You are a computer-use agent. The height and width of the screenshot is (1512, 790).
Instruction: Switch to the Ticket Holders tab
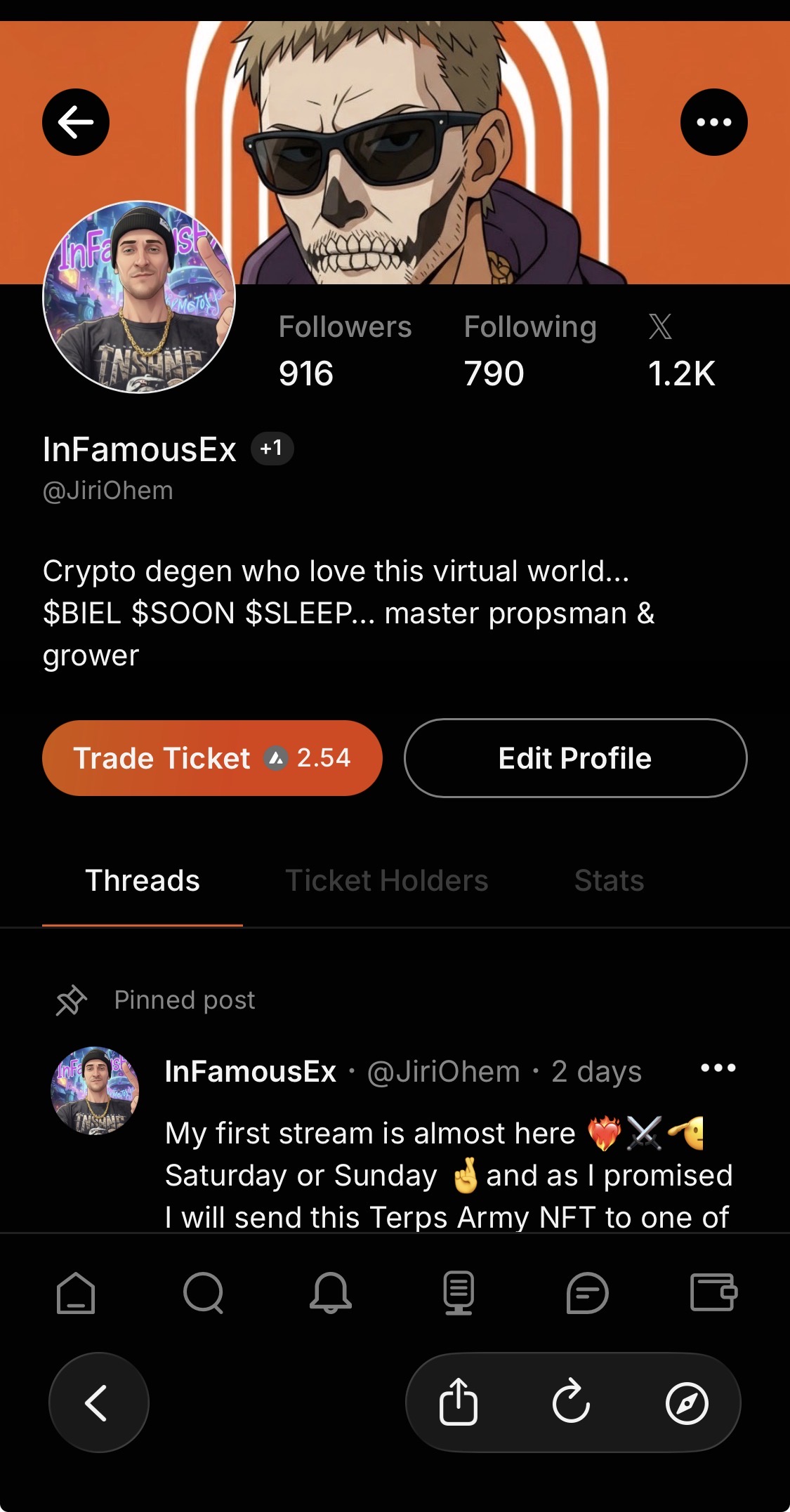click(x=386, y=880)
